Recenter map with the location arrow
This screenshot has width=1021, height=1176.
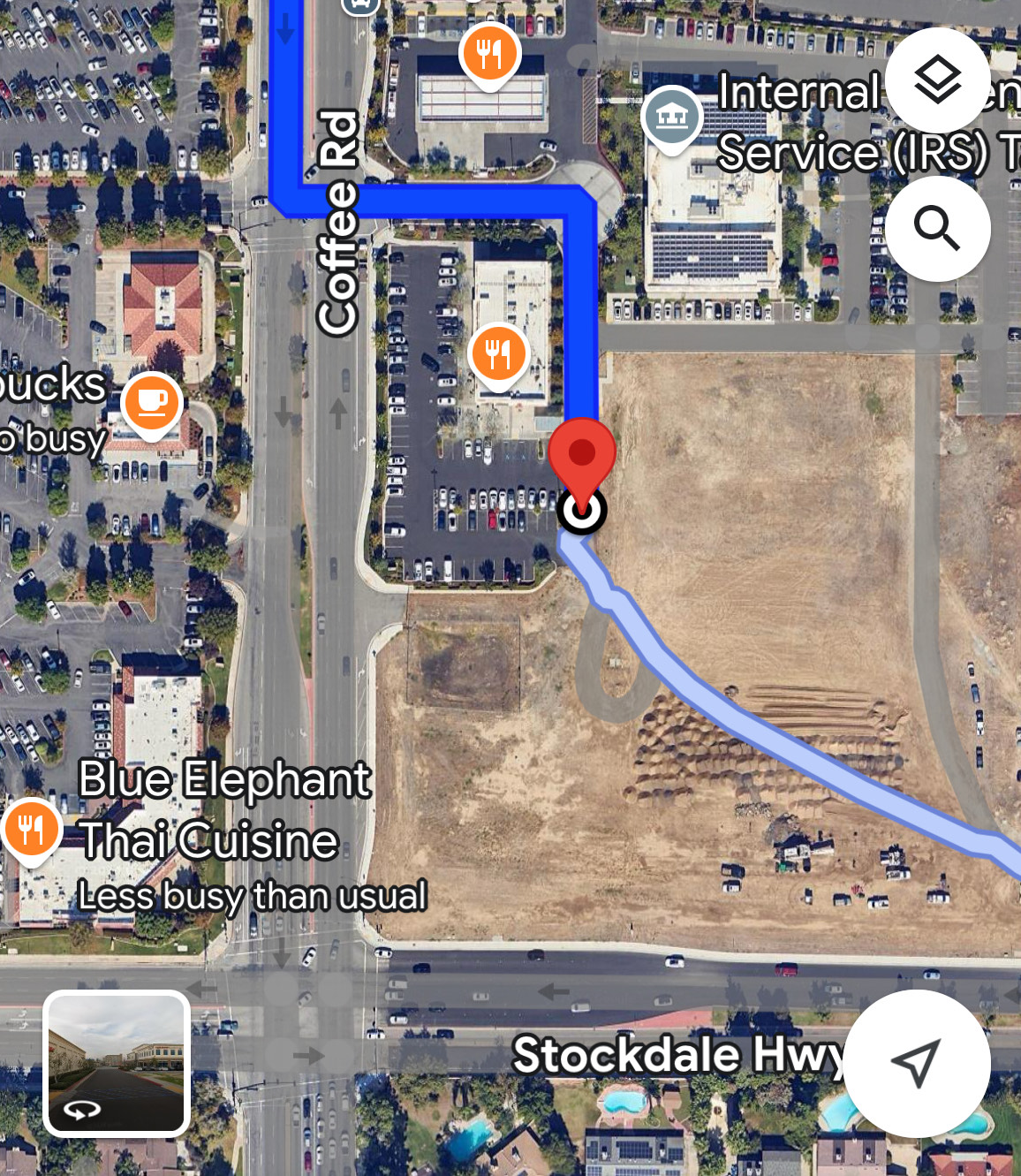(916, 1063)
